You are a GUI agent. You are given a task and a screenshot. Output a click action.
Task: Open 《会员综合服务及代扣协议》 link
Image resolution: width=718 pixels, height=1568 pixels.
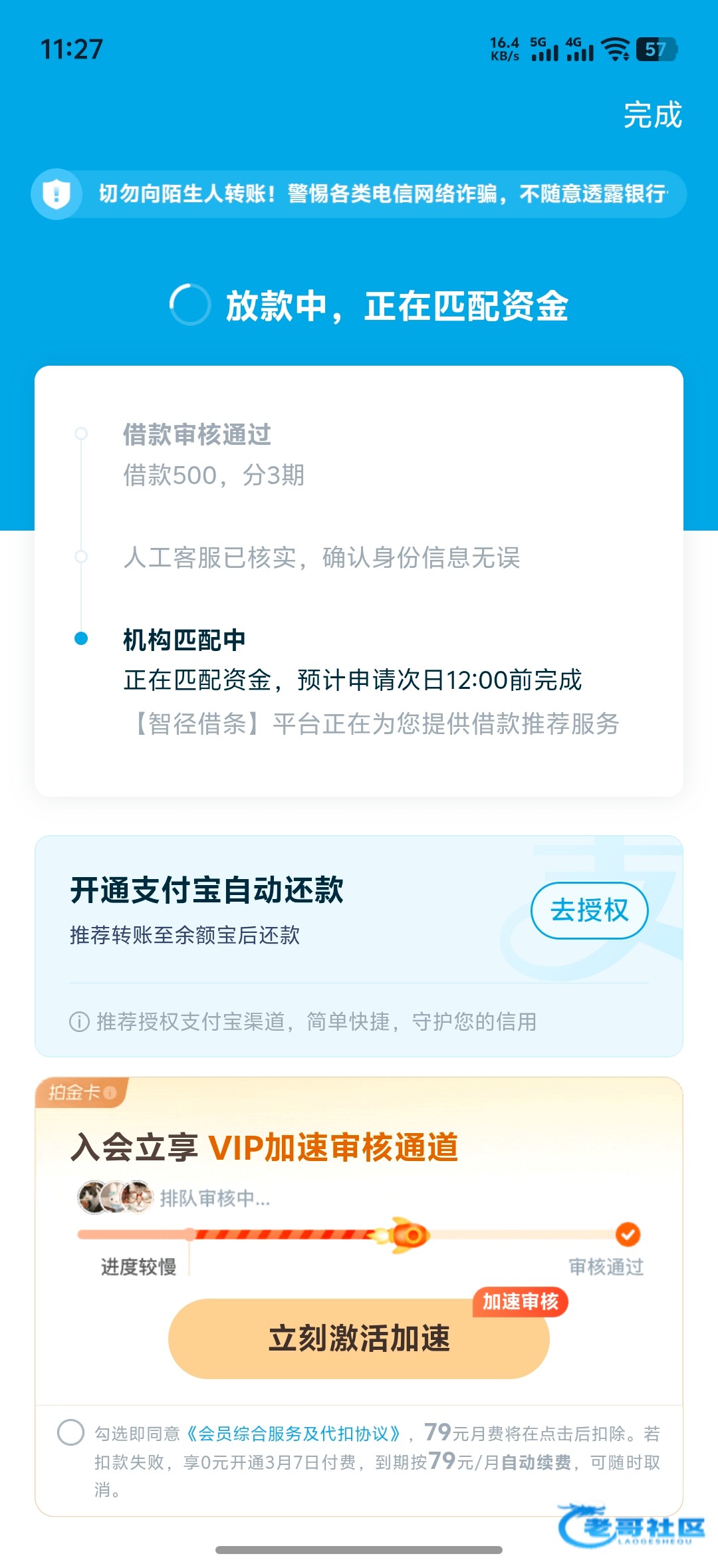[293, 1433]
